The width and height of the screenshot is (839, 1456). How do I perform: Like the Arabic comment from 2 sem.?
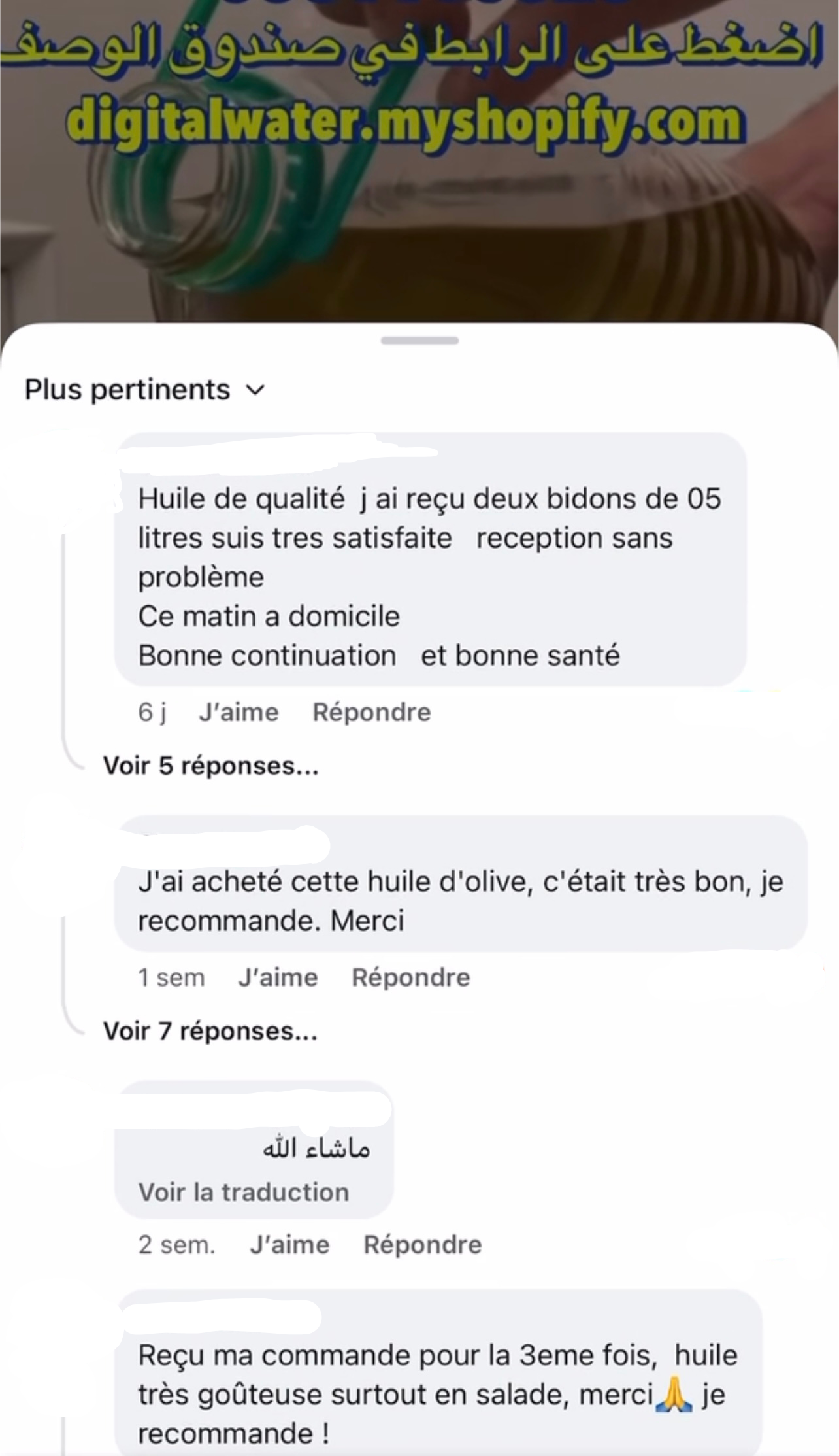coord(289,1244)
